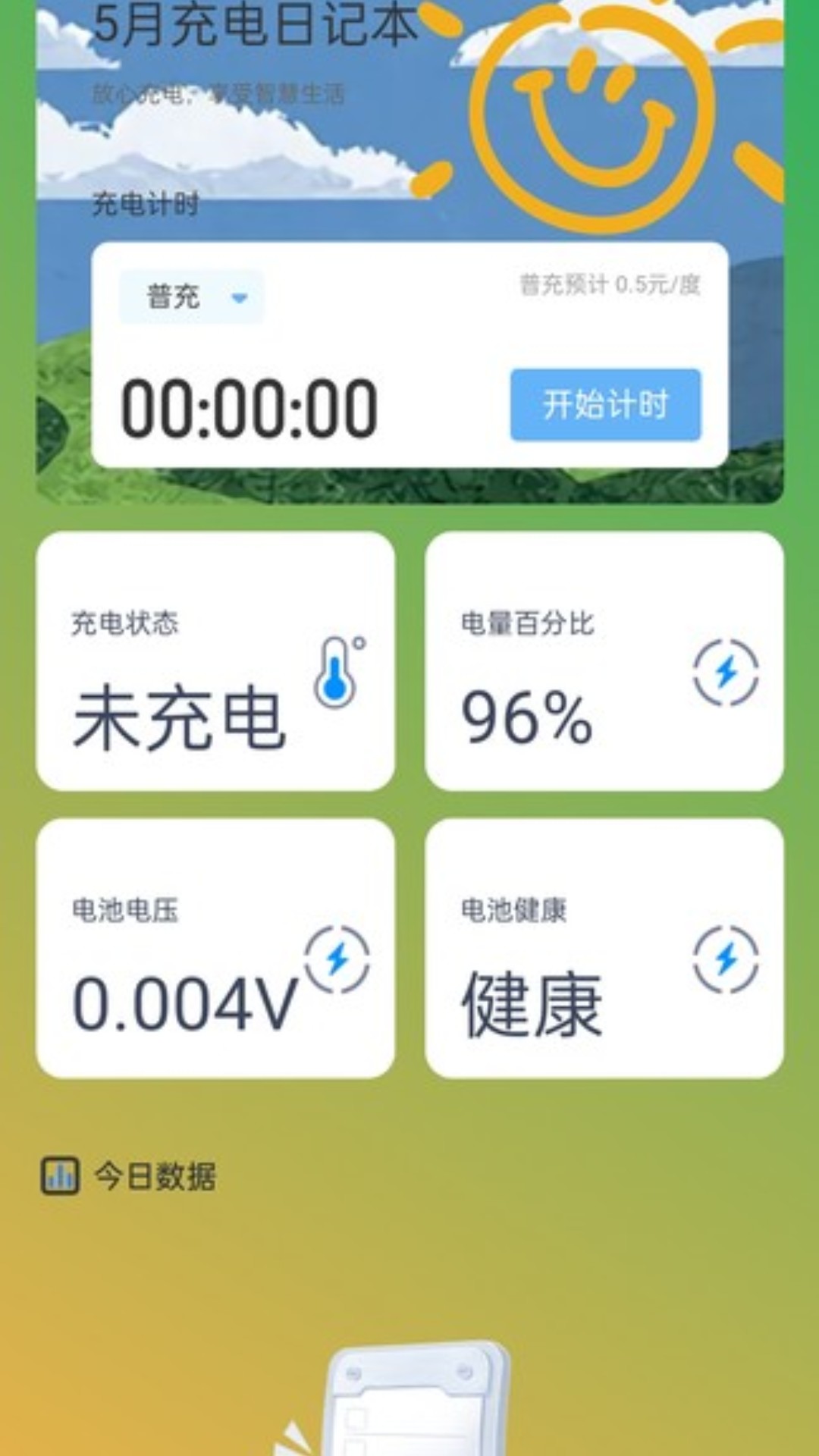Open the 电池健康 card
This screenshot has height=1456, width=819.
point(604,948)
